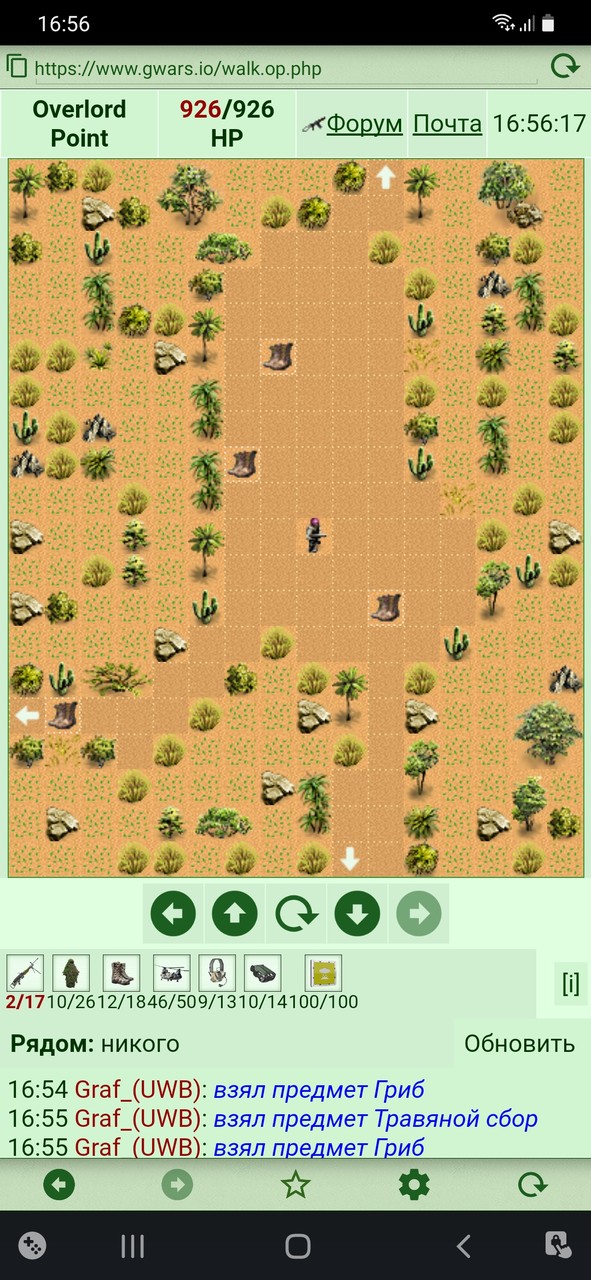This screenshot has height=1280, width=591.
Task: Open the [i] info button
Action: coord(570,983)
